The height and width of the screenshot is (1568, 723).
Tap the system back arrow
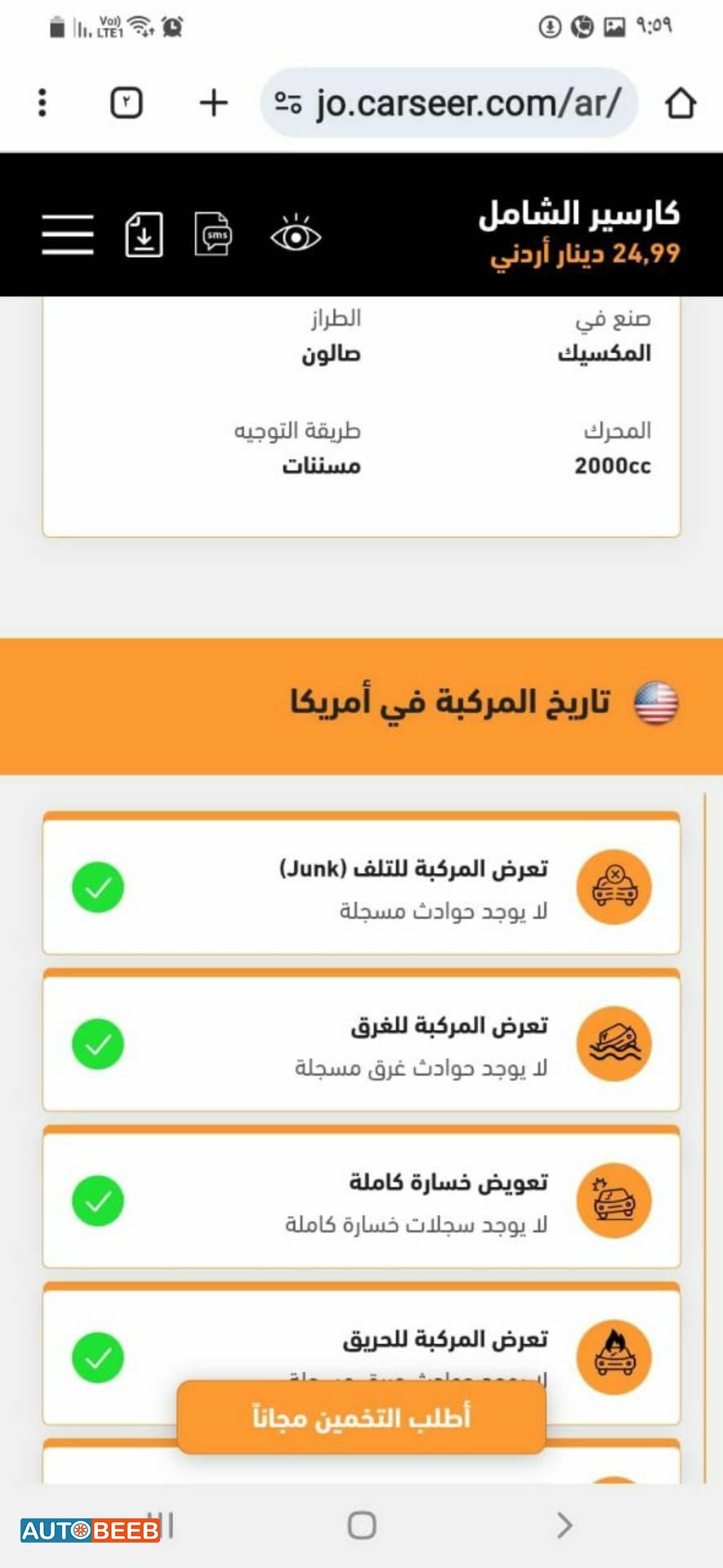point(564,1525)
